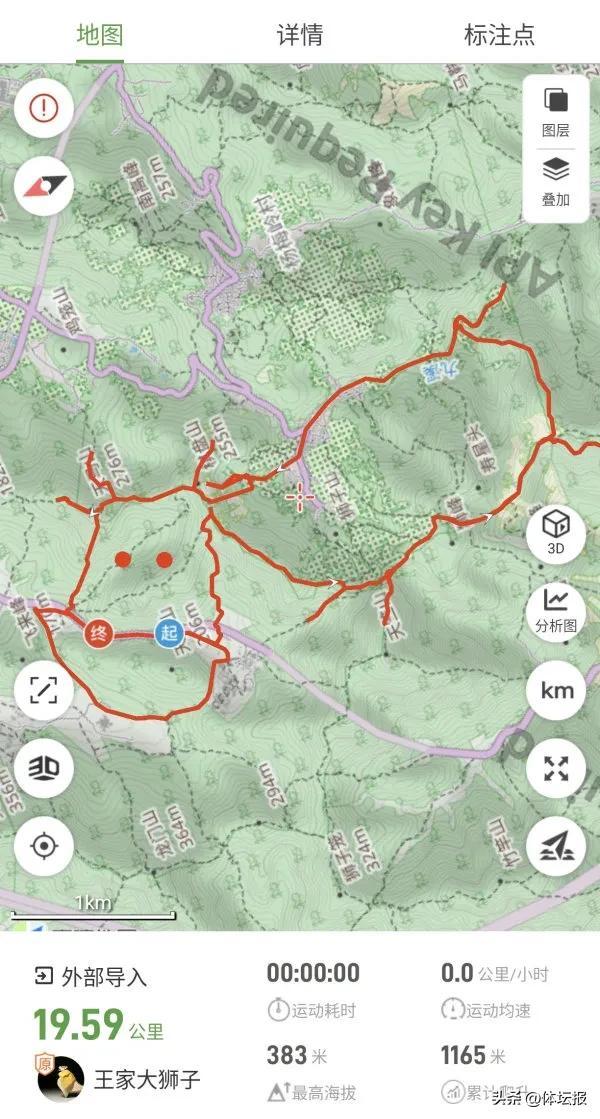Image resolution: width=600 pixels, height=1119 pixels.
Task: Tap the bracket frame track-fit icon
Action: point(44,690)
